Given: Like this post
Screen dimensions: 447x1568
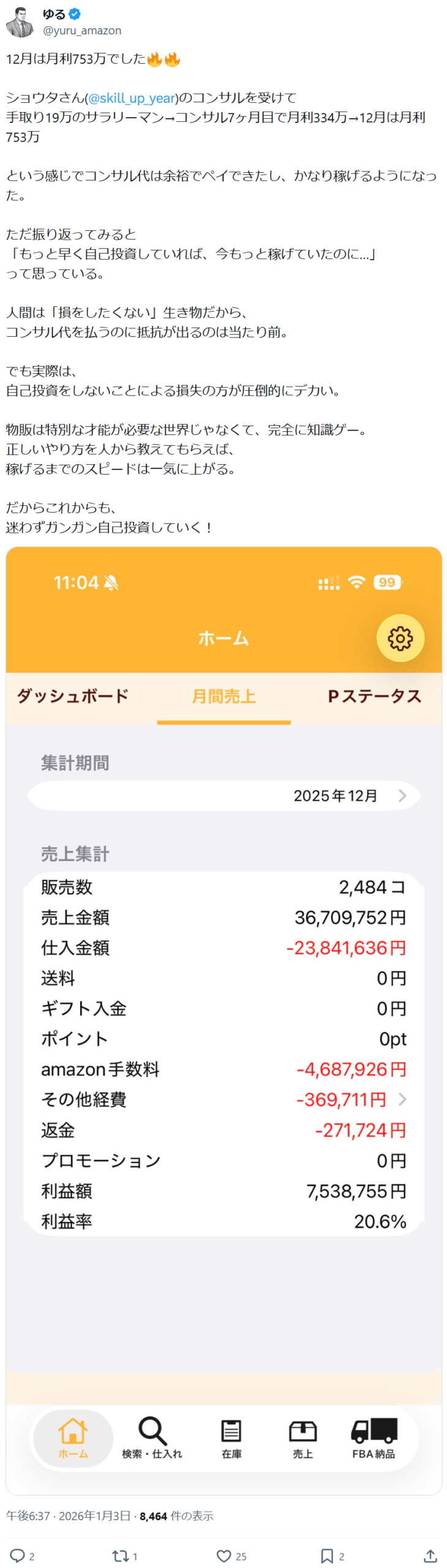Looking at the screenshot, I should coord(224,1555).
